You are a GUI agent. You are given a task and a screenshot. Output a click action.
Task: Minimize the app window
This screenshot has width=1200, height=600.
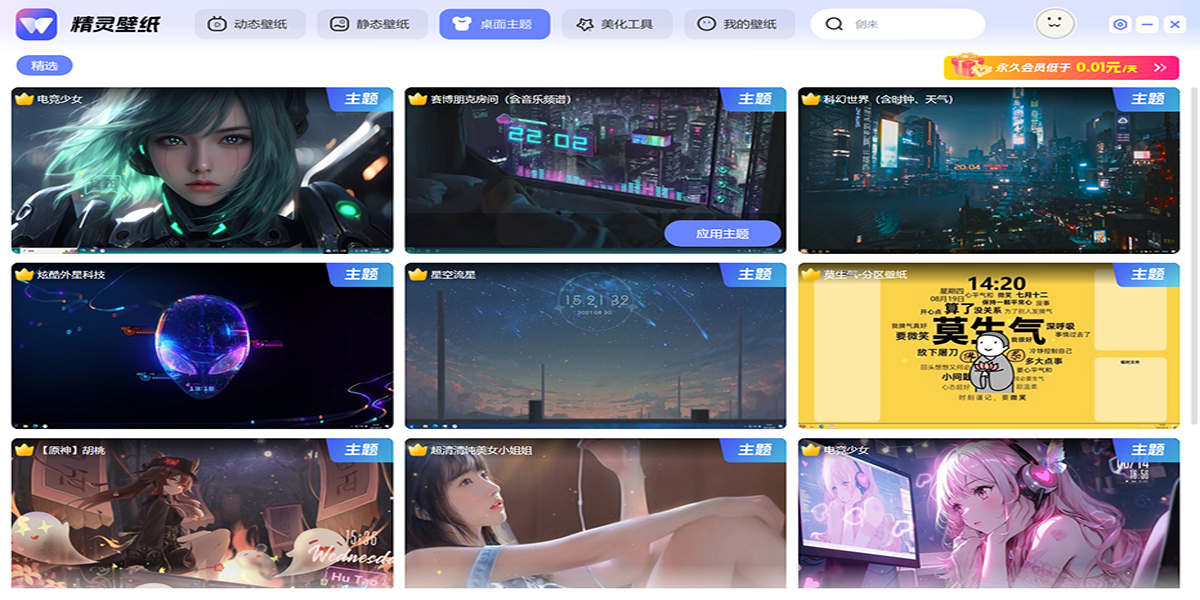[x=1147, y=24]
